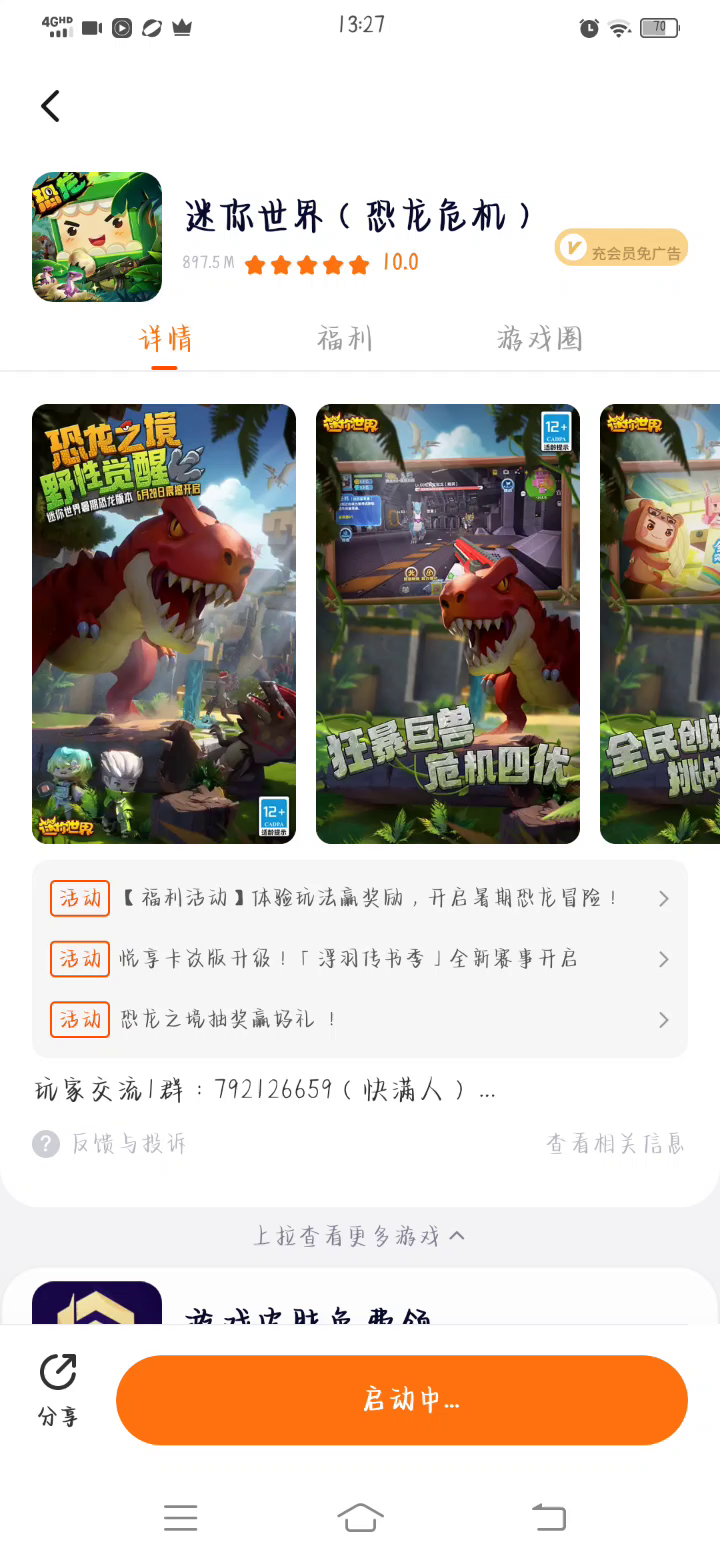The width and height of the screenshot is (720, 1560).
Task: Open the 福利活动 体验玩法赢奖励 event
Action: (x=360, y=898)
